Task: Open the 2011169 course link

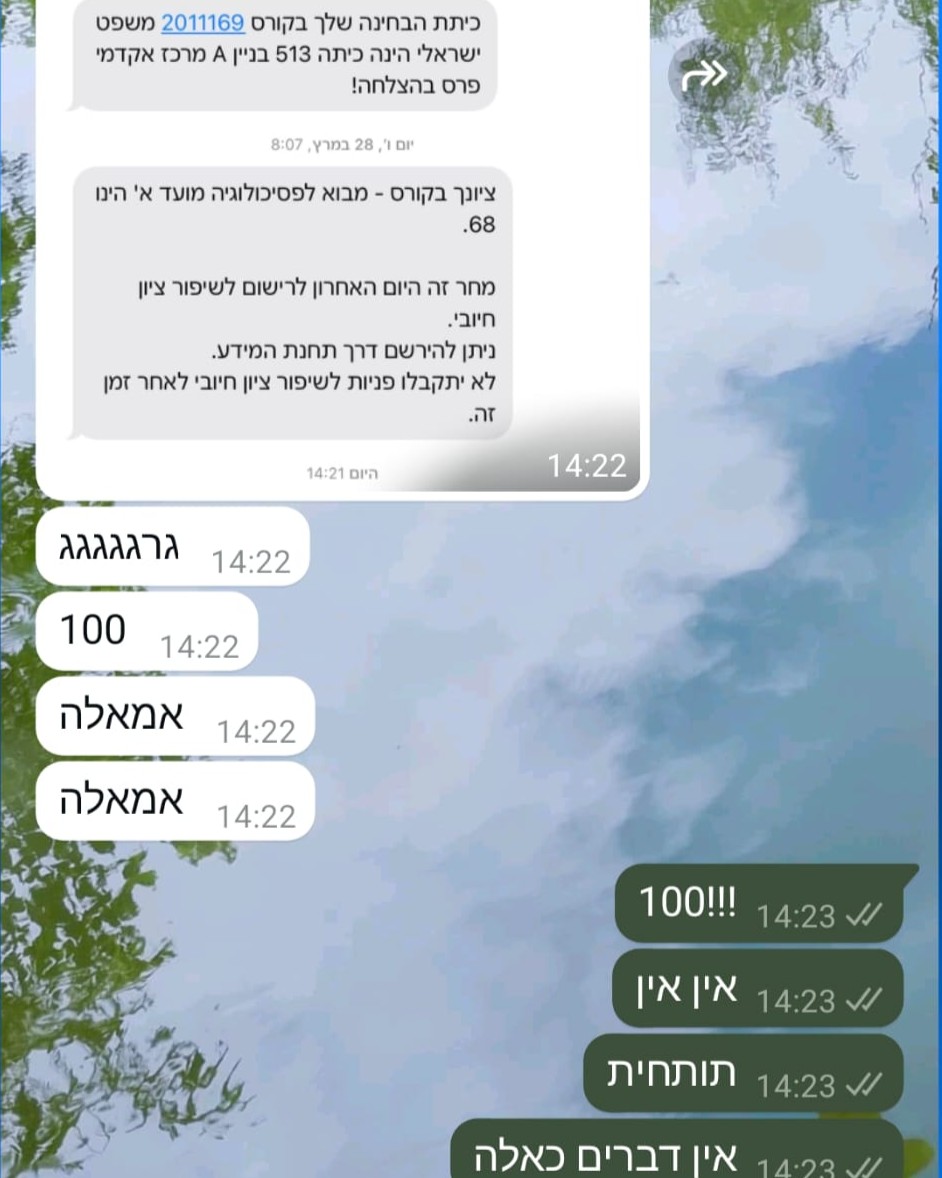Action: (203, 19)
